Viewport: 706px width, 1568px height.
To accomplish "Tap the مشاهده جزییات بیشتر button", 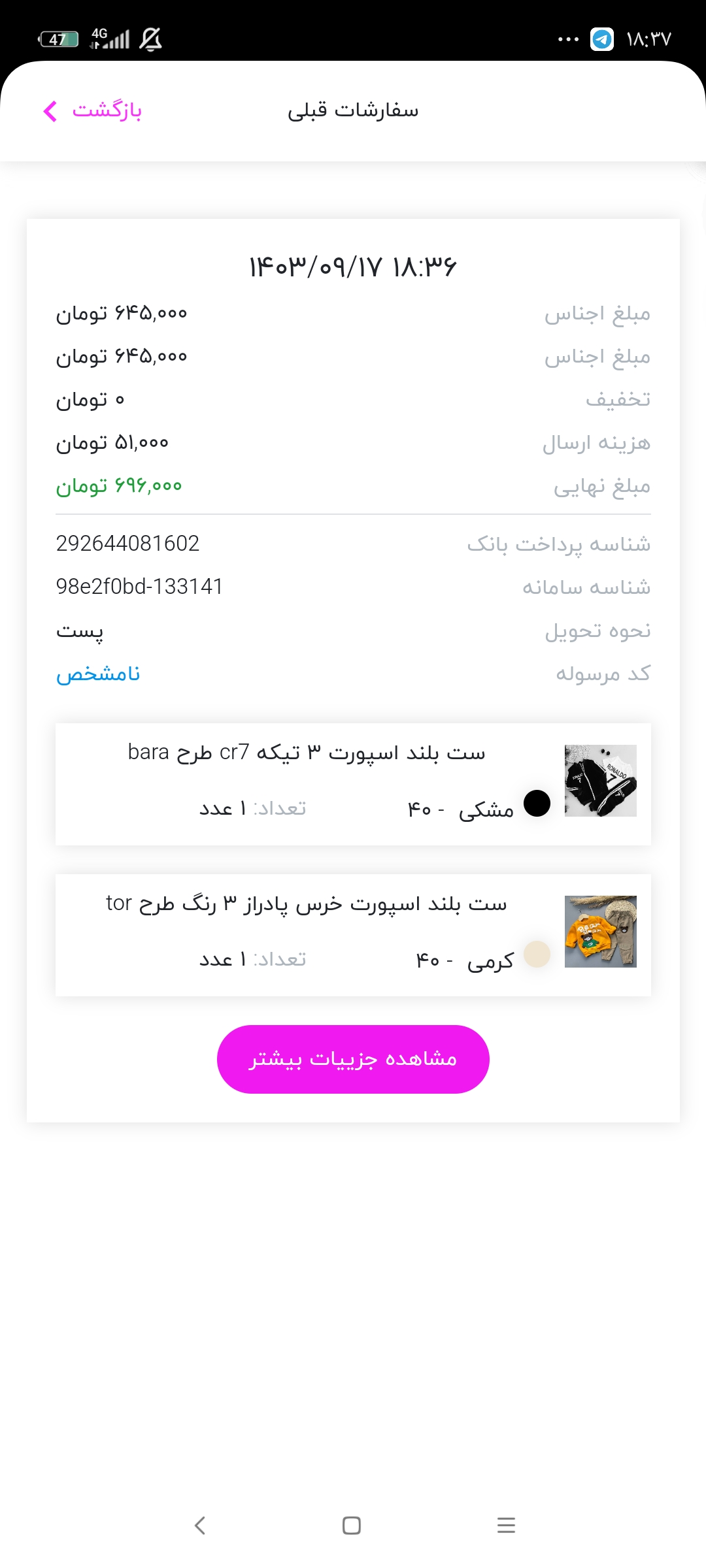I will point(353,1059).
